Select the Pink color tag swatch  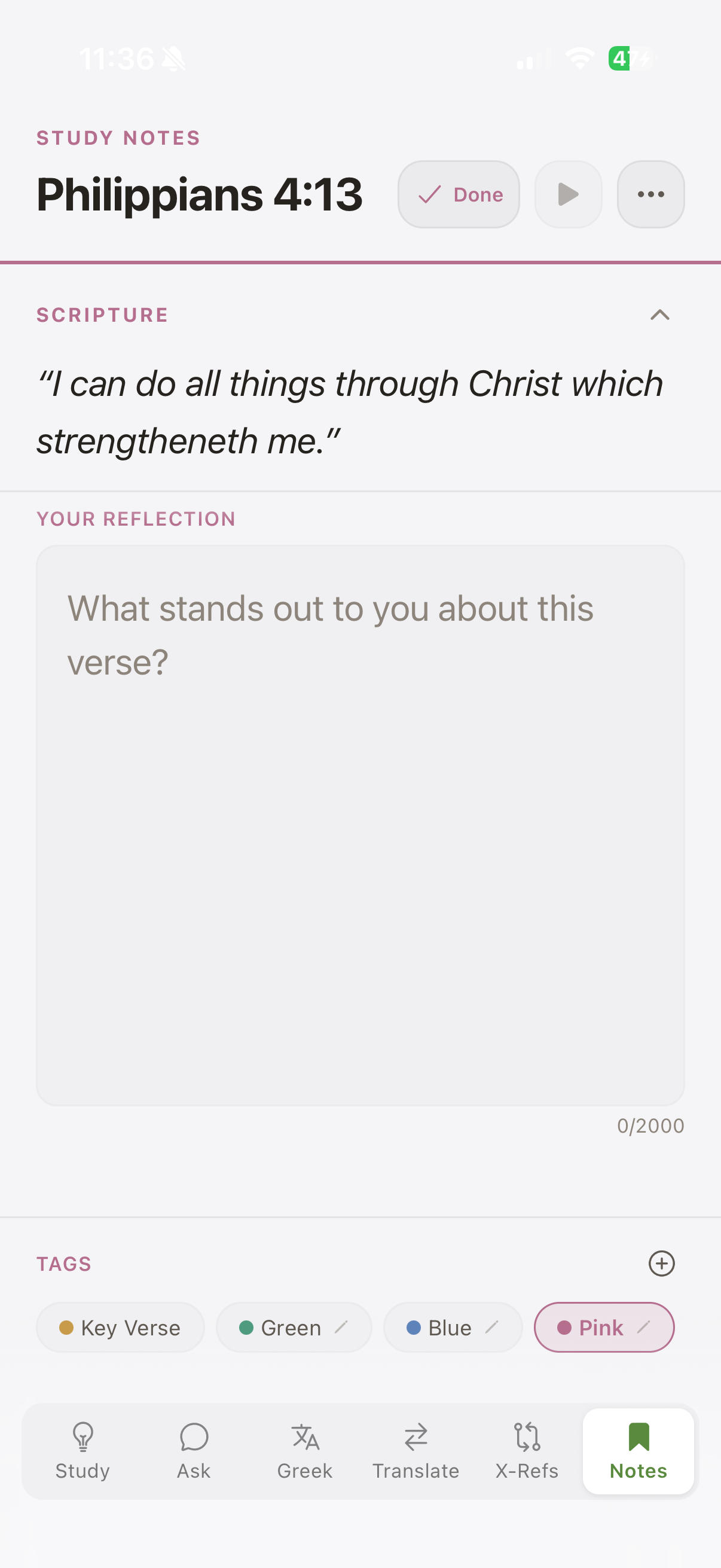coord(566,1327)
